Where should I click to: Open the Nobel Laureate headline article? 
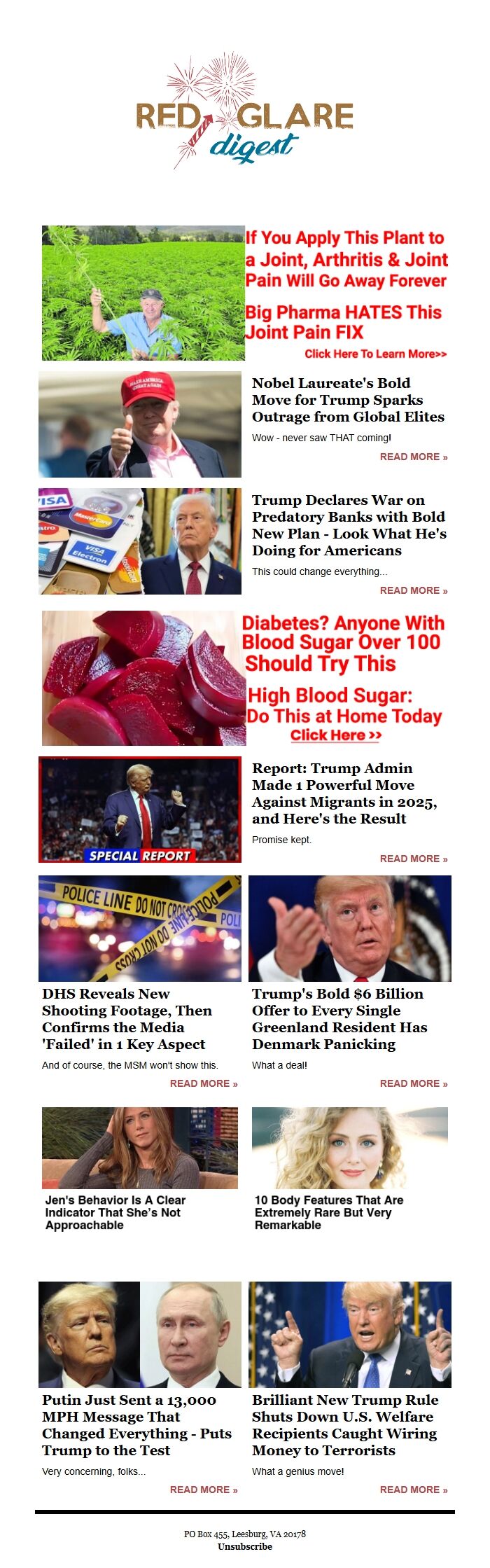(x=348, y=400)
